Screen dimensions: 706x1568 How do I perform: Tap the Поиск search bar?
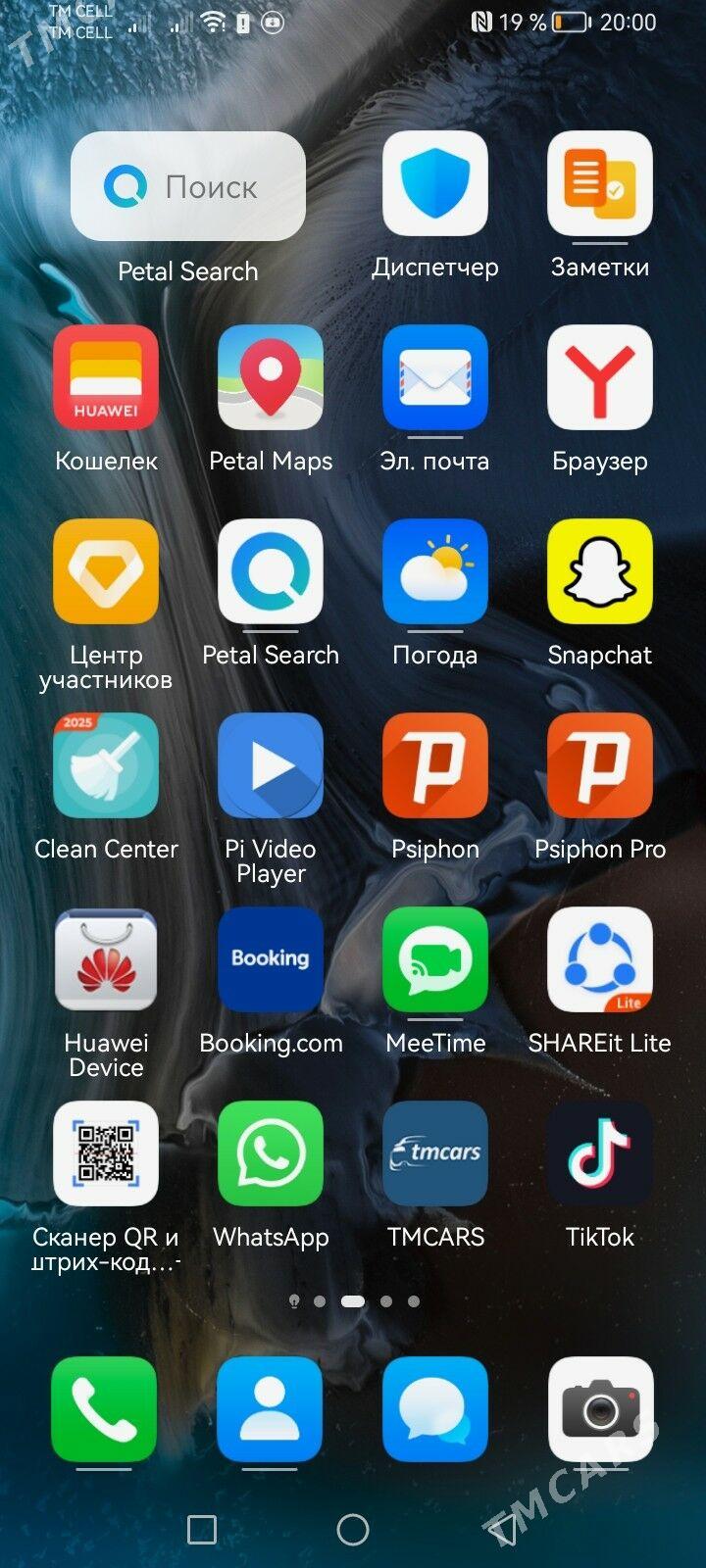click(x=187, y=186)
